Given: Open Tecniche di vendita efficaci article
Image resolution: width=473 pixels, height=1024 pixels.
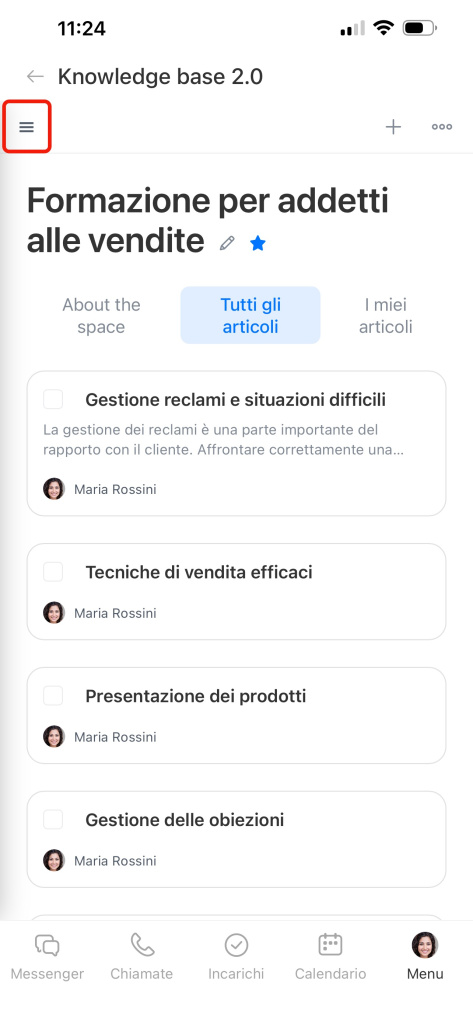Looking at the screenshot, I should [x=199, y=572].
